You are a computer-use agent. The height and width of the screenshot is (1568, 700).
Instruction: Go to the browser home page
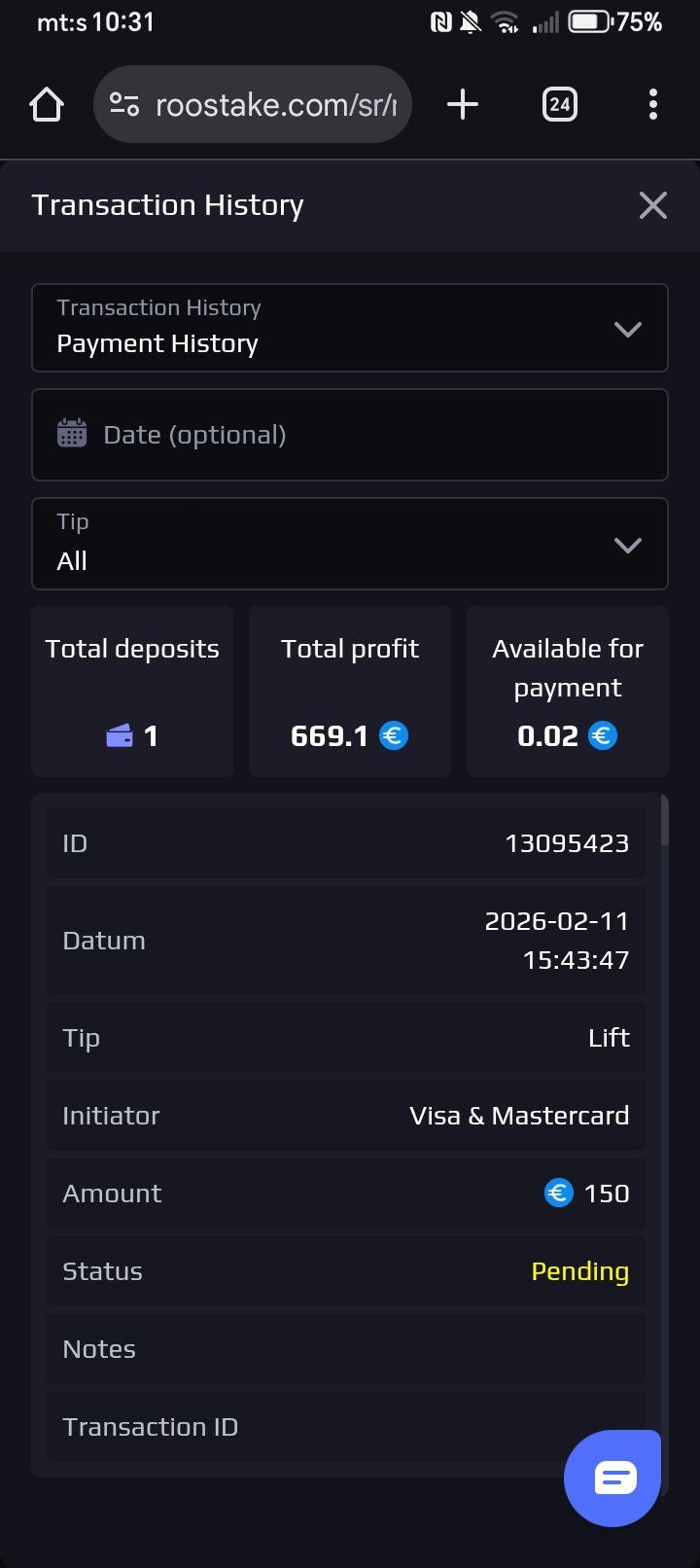pos(47,104)
